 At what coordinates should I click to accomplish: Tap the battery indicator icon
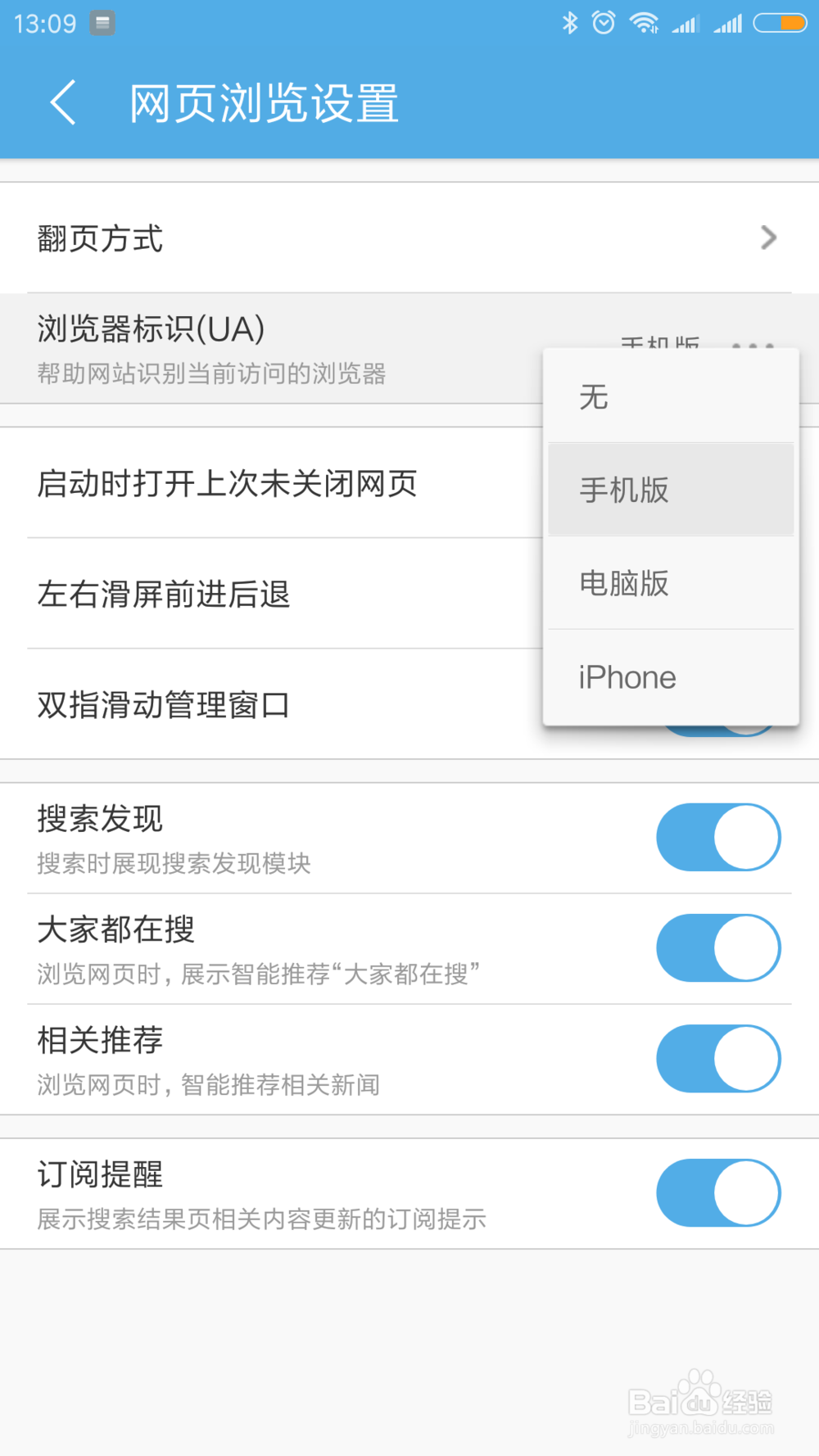[x=779, y=22]
